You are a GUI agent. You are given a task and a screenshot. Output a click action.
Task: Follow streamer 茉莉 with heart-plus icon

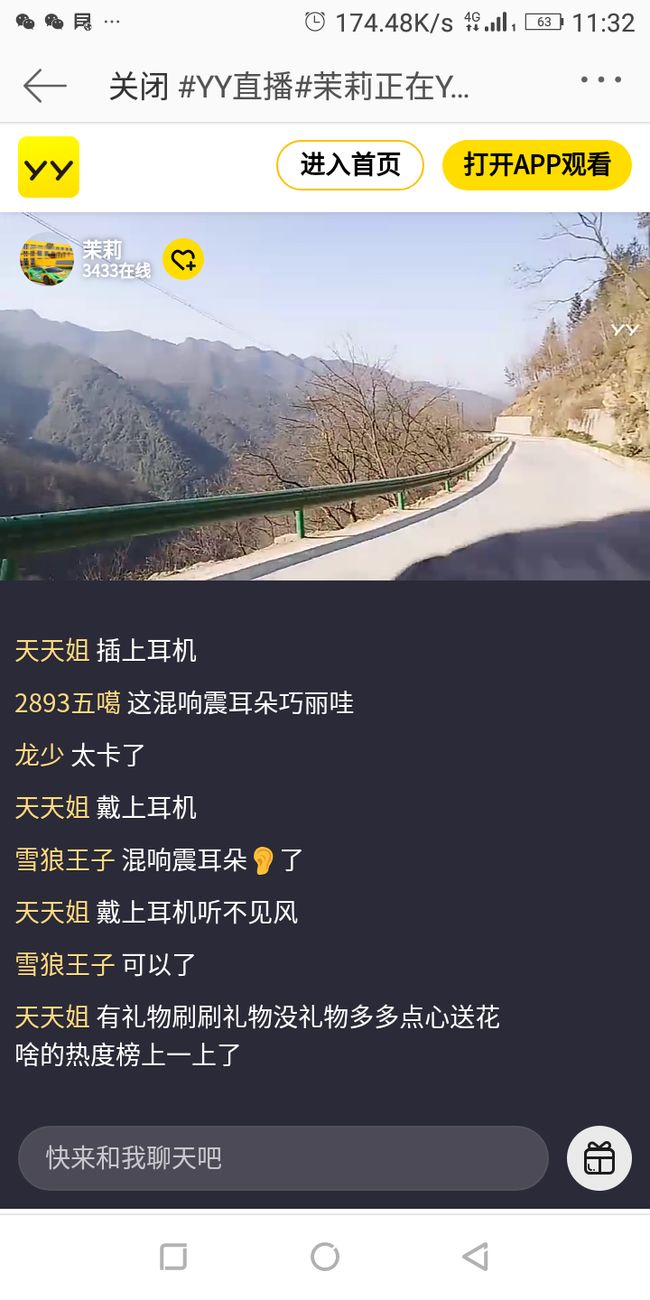coord(183,260)
